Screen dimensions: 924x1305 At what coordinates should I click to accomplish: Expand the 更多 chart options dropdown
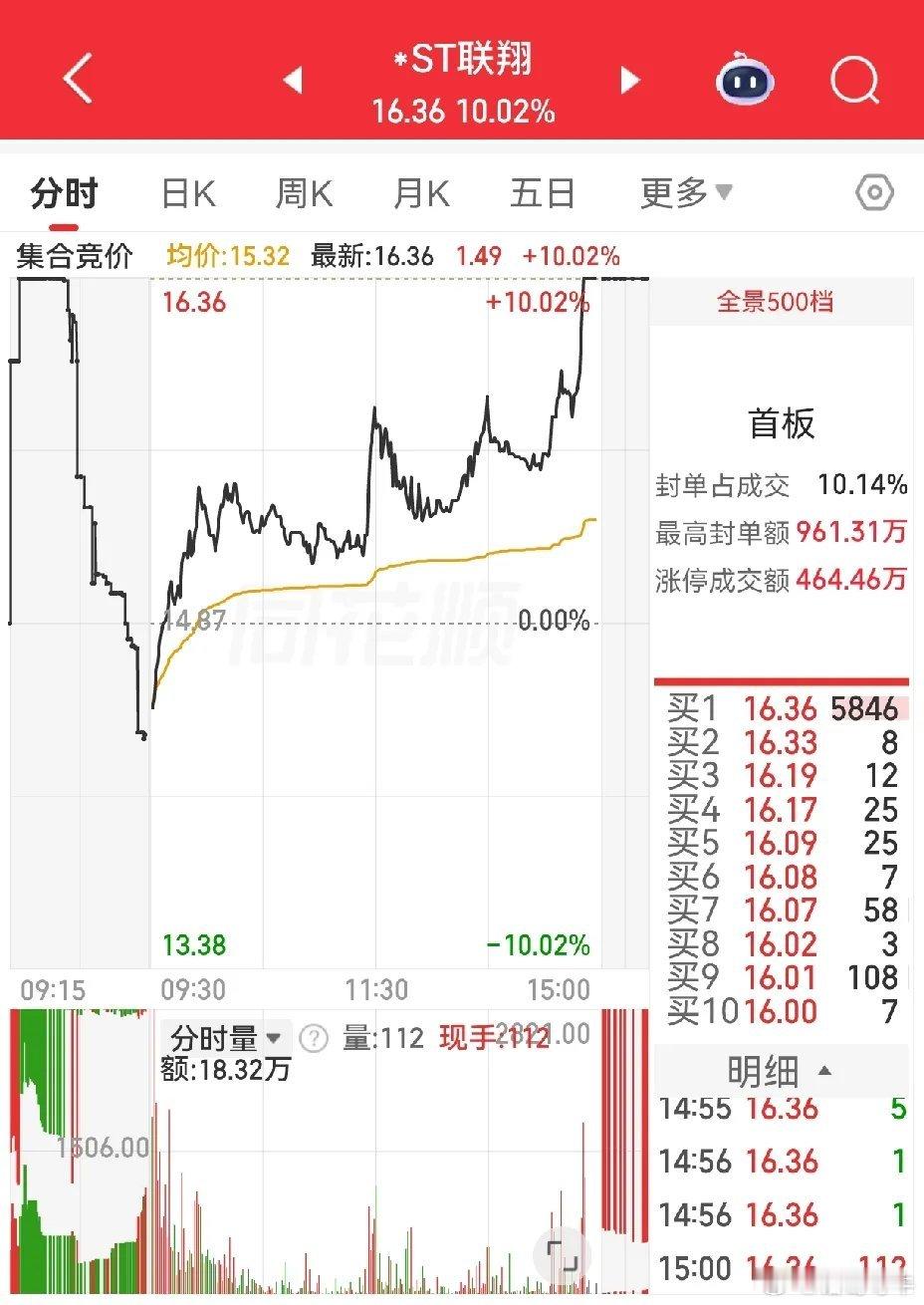pyautogui.click(x=686, y=192)
